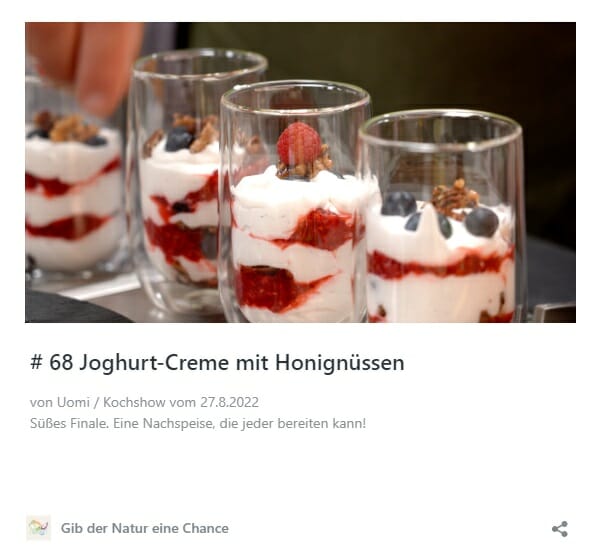Visit 'Gib der Natur eine Chance' source
Screen dimensions: 600x558
tap(144, 528)
